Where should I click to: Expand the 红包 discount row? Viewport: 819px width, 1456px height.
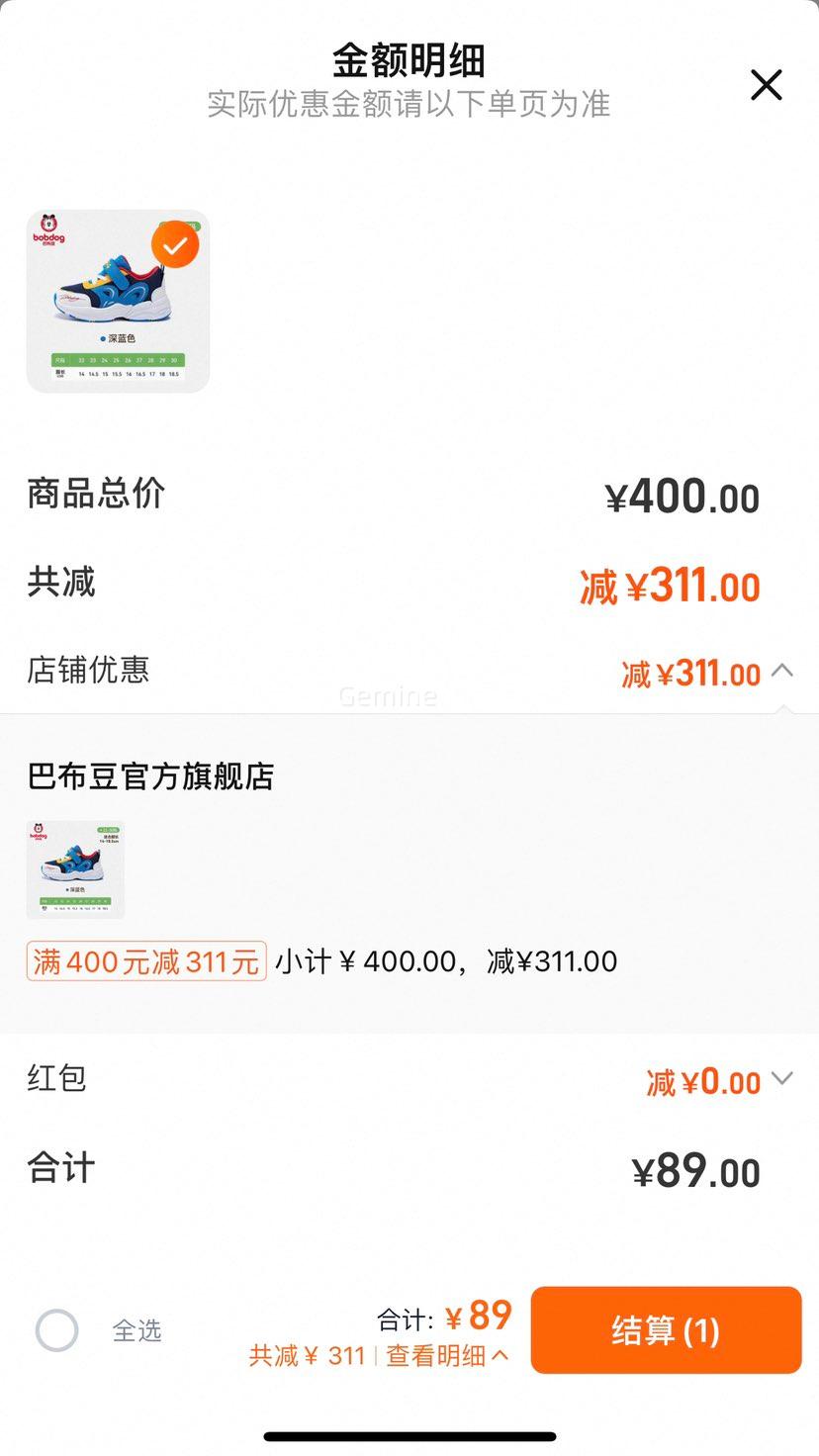click(x=781, y=1079)
